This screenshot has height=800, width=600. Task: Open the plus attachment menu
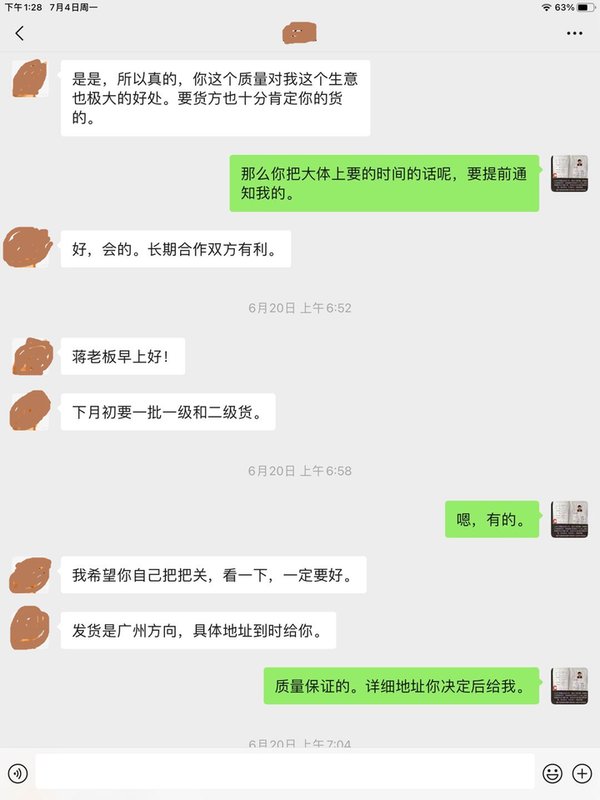click(582, 773)
